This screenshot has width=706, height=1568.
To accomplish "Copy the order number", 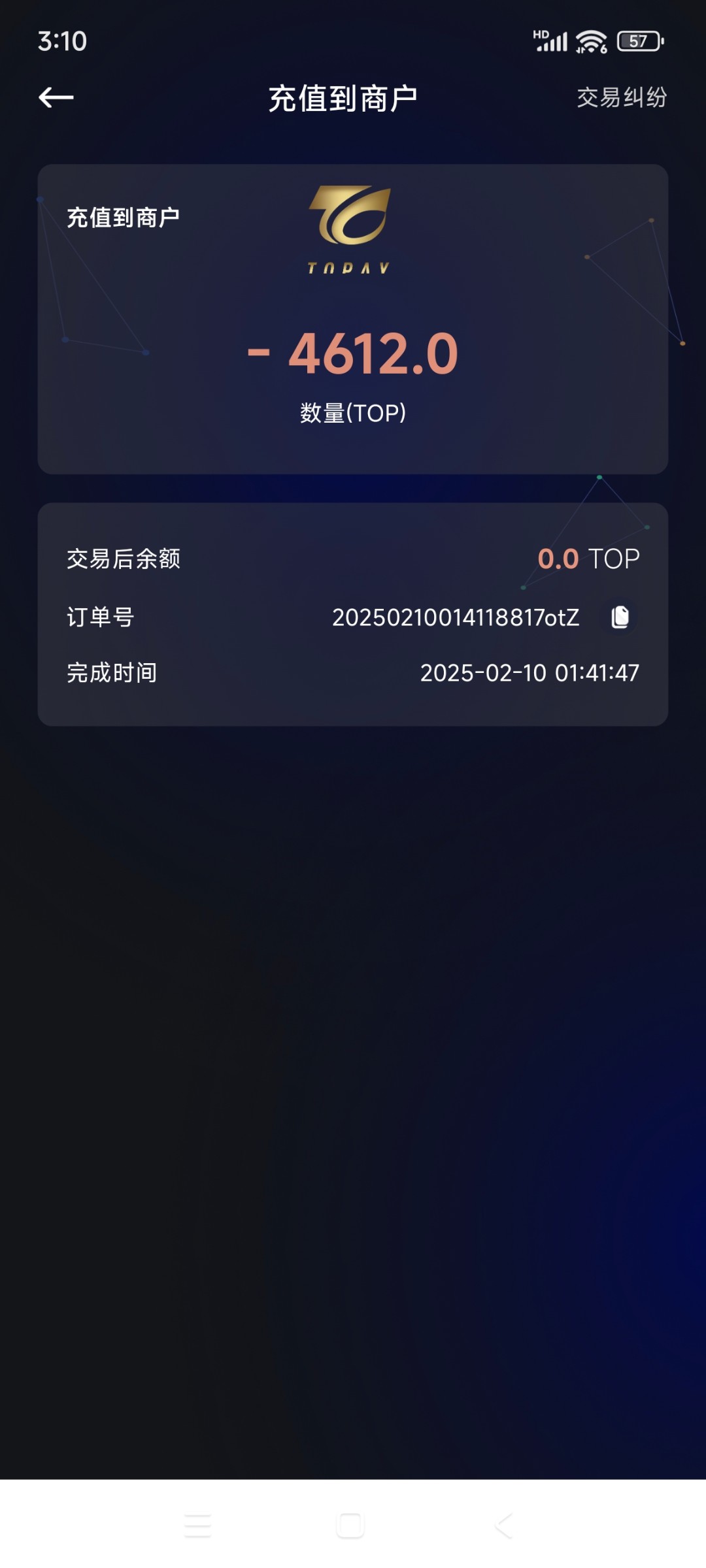I will point(620,617).
